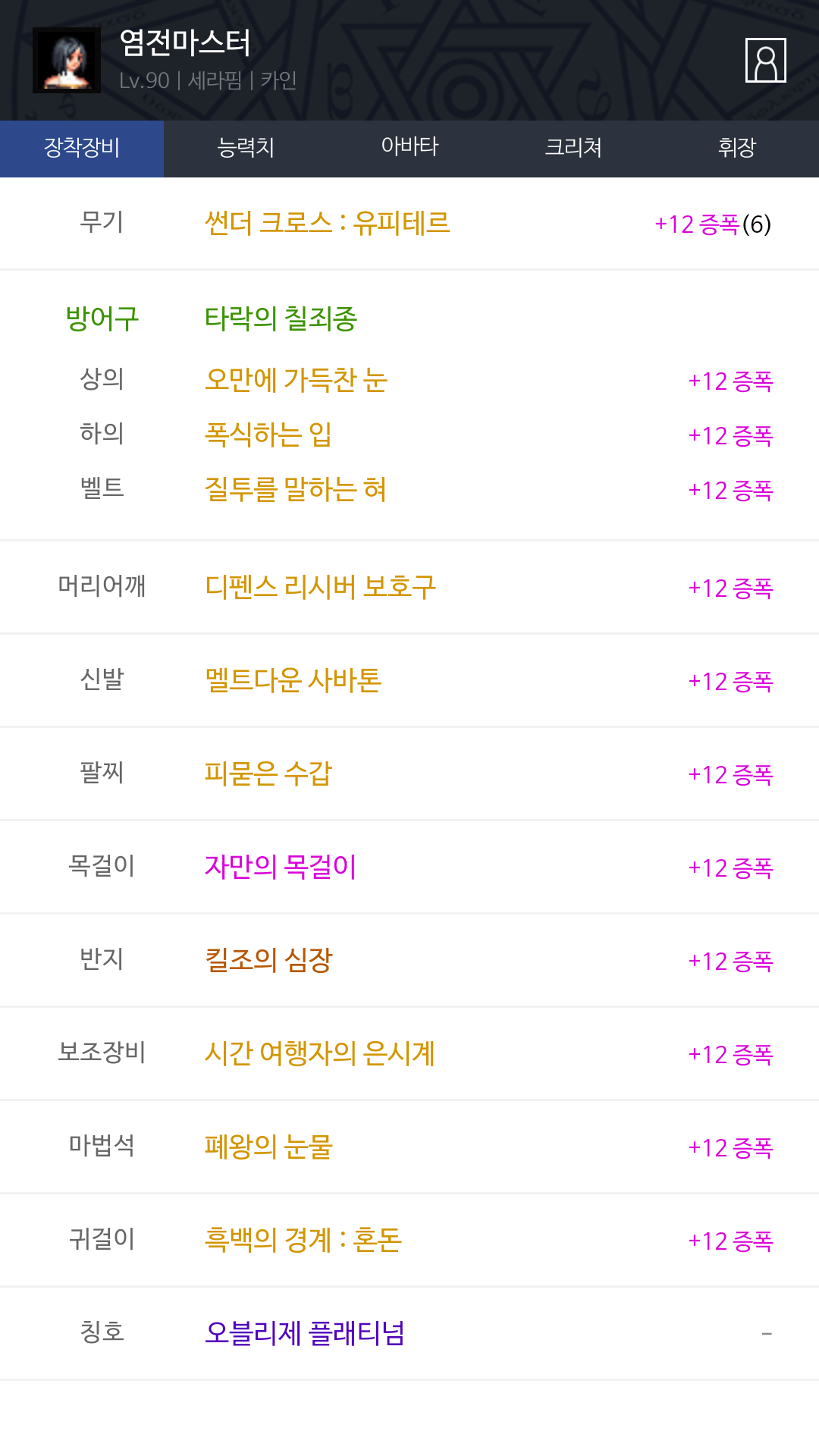
Task: Select the 휘장 tab
Action: (x=737, y=149)
